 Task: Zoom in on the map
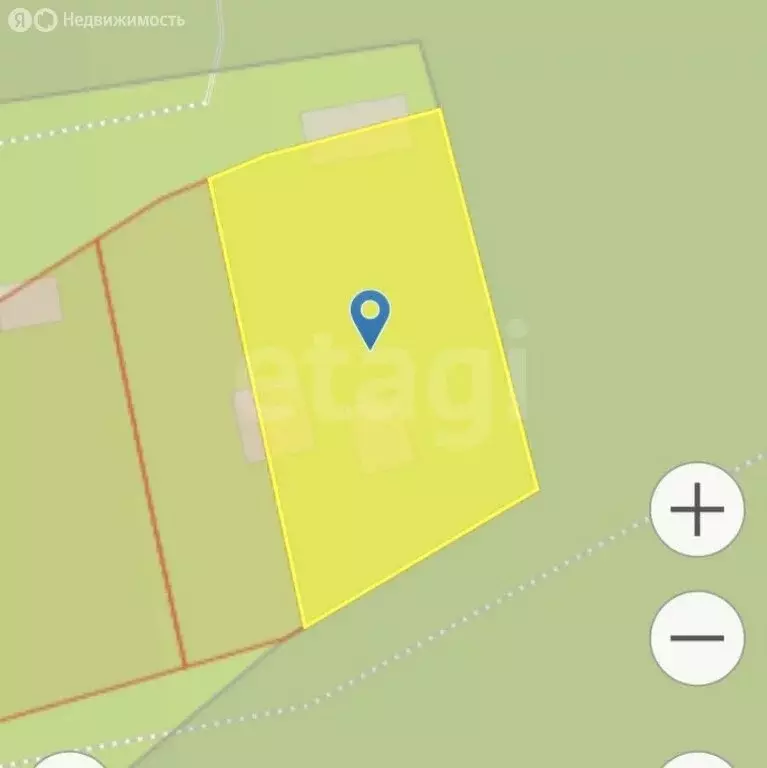click(x=697, y=510)
